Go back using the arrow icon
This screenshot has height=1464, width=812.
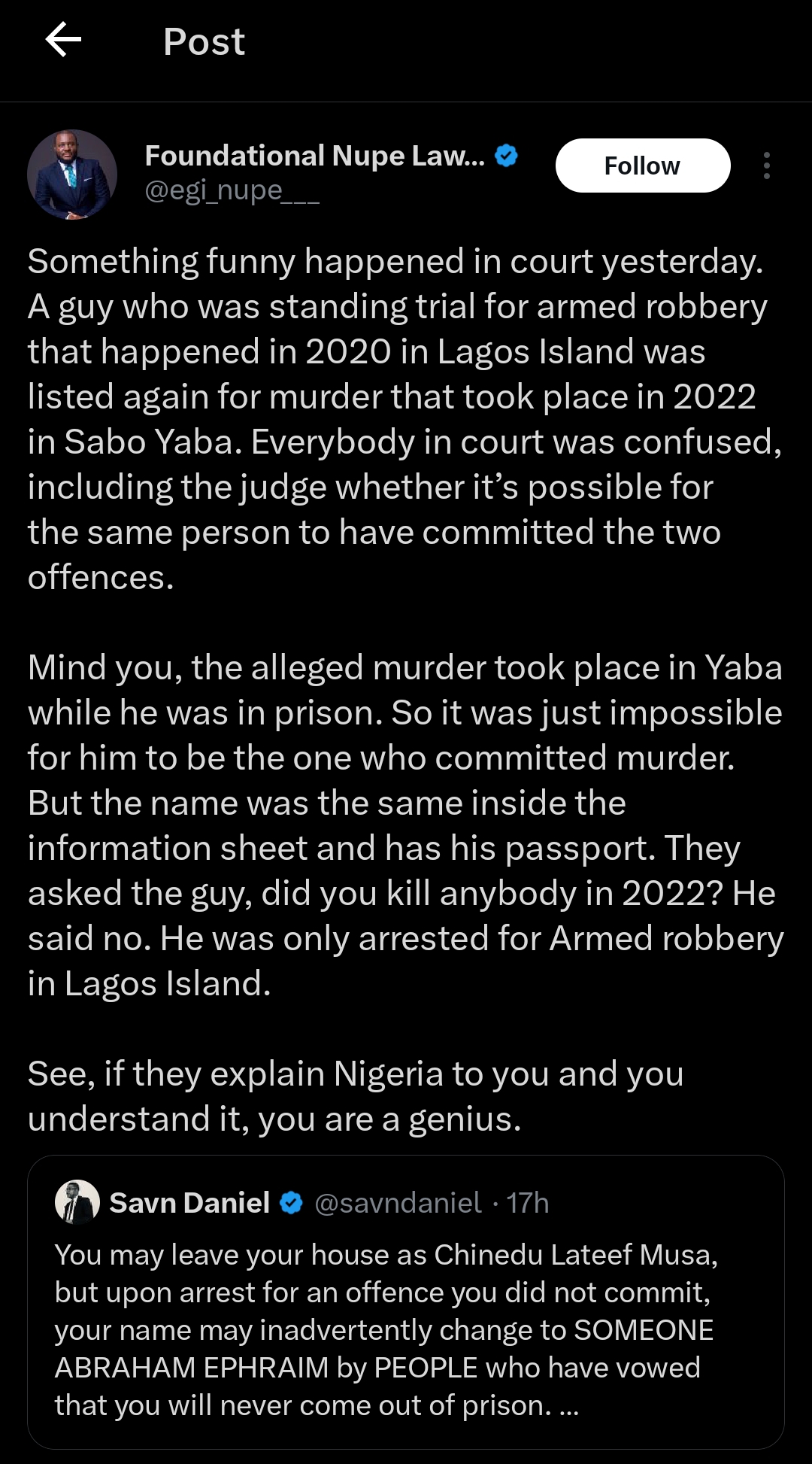63,41
